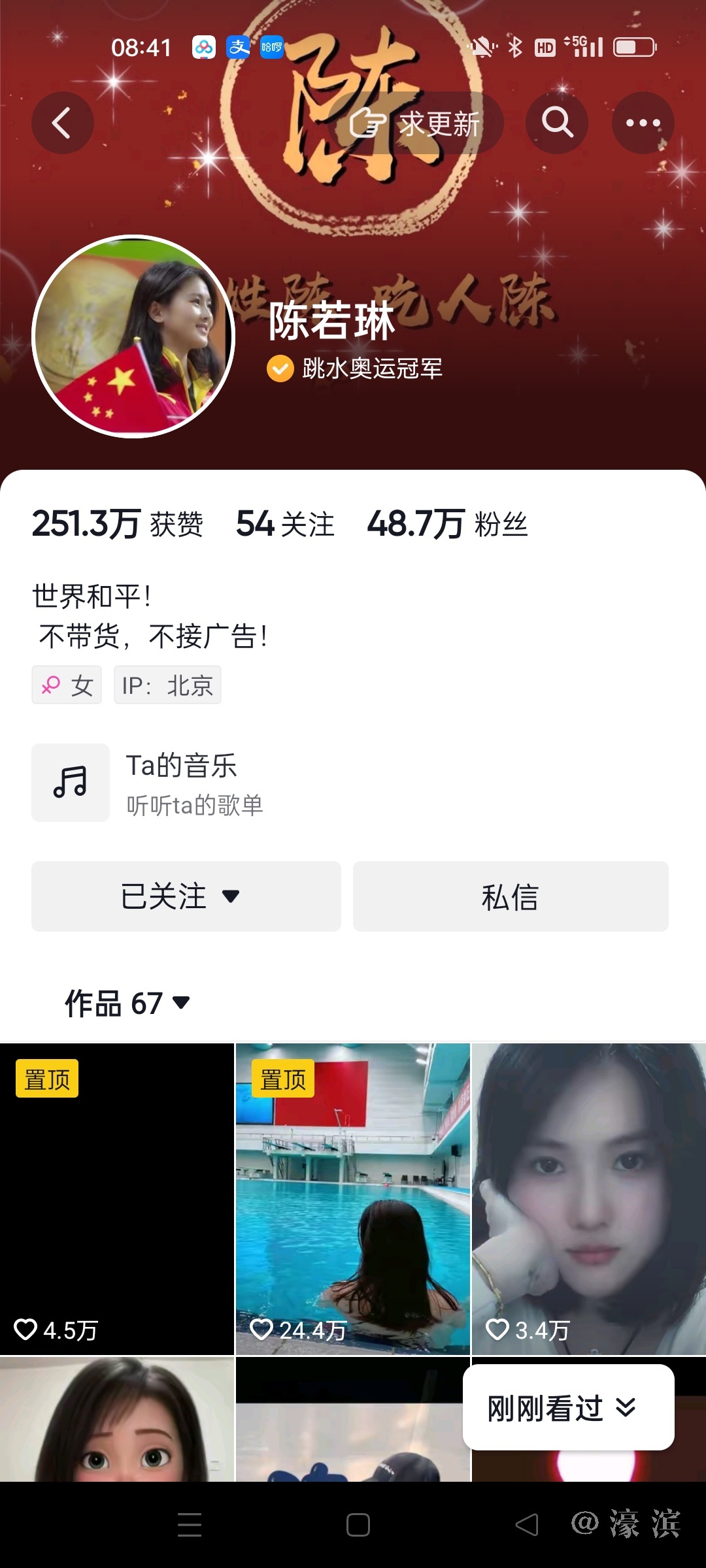Open the 54 关注 following list

coord(285,524)
